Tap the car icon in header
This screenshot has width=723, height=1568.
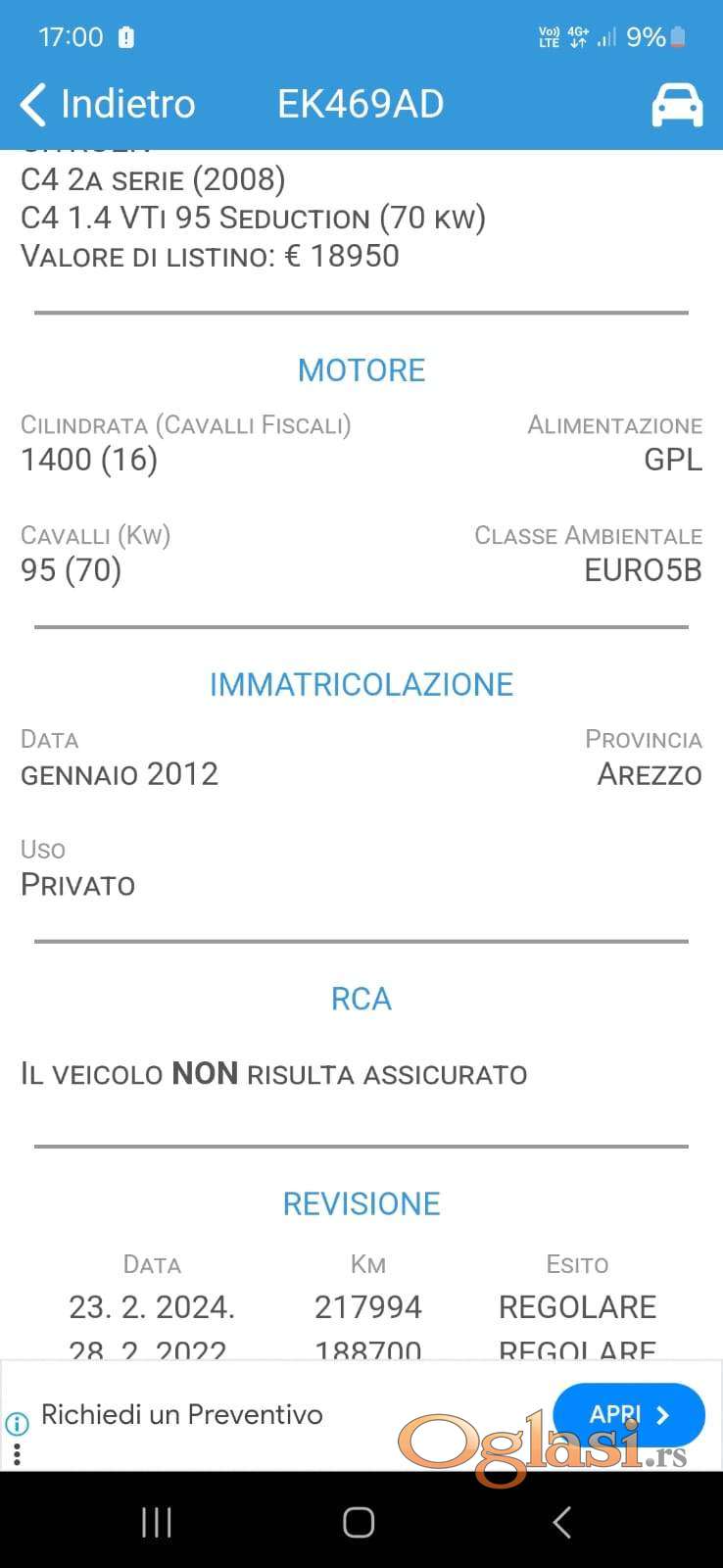[x=677, y=104]
